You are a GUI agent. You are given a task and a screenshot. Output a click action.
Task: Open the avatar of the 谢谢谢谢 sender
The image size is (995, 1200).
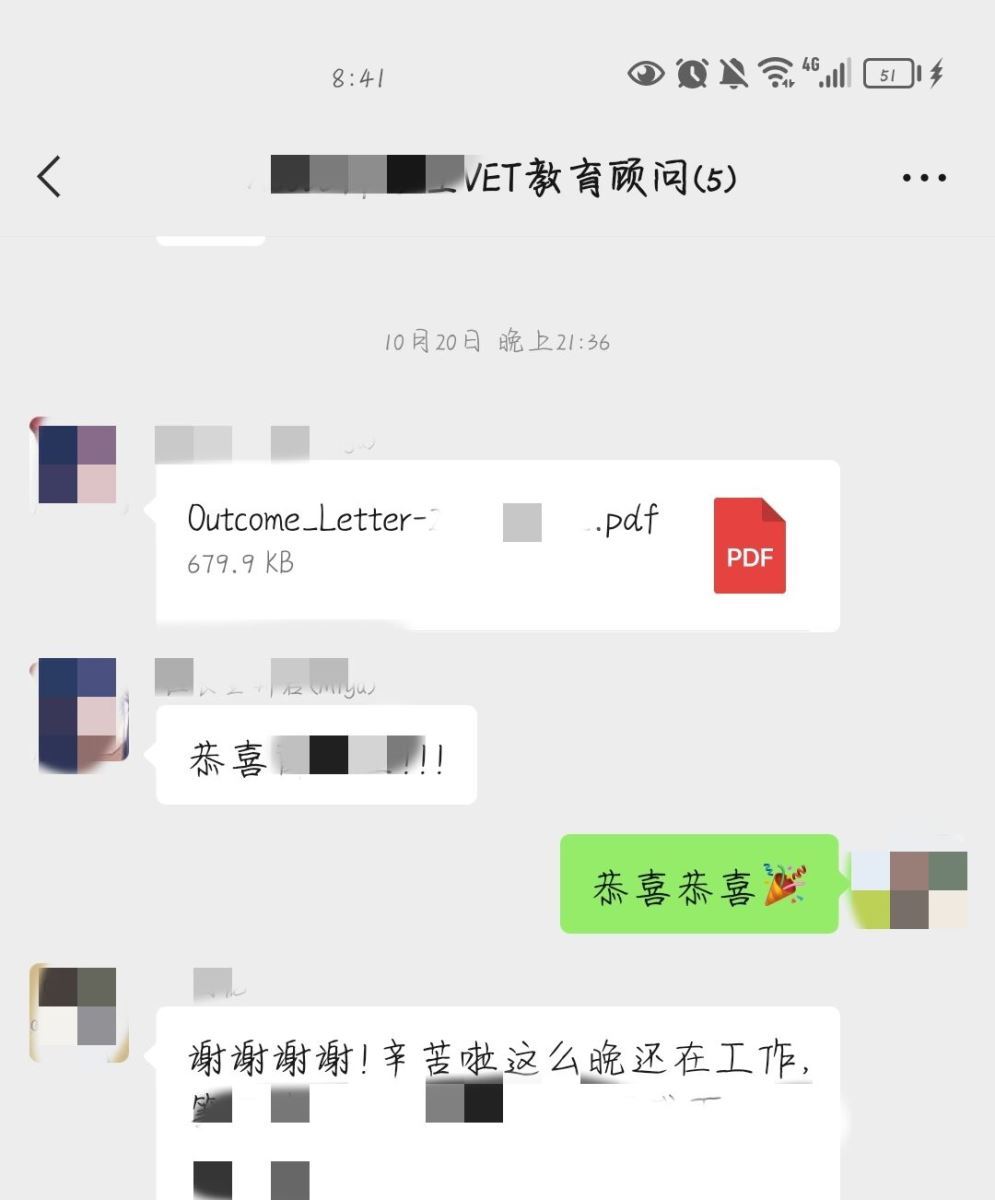(78, 1013)
